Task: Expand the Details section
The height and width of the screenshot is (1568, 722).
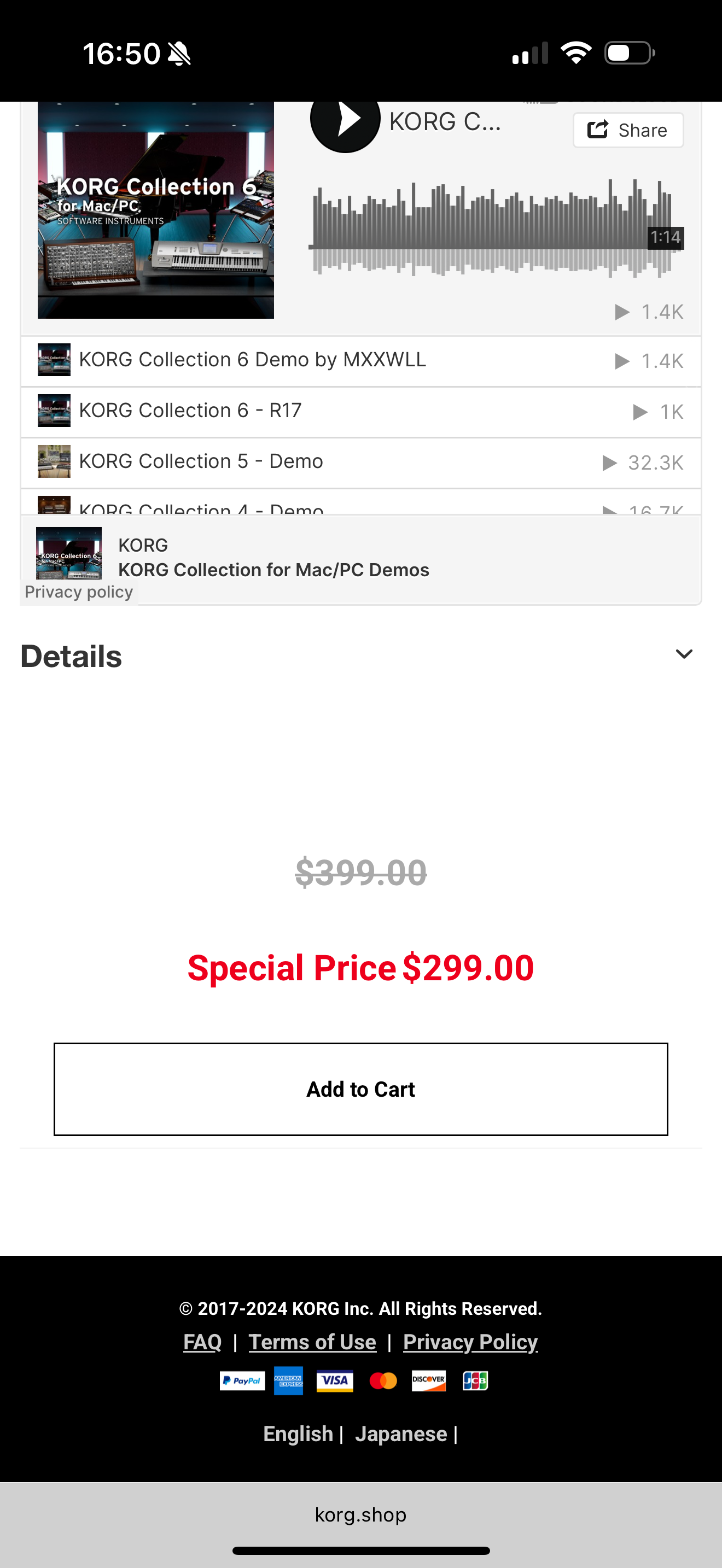Action: click(684, 654)
